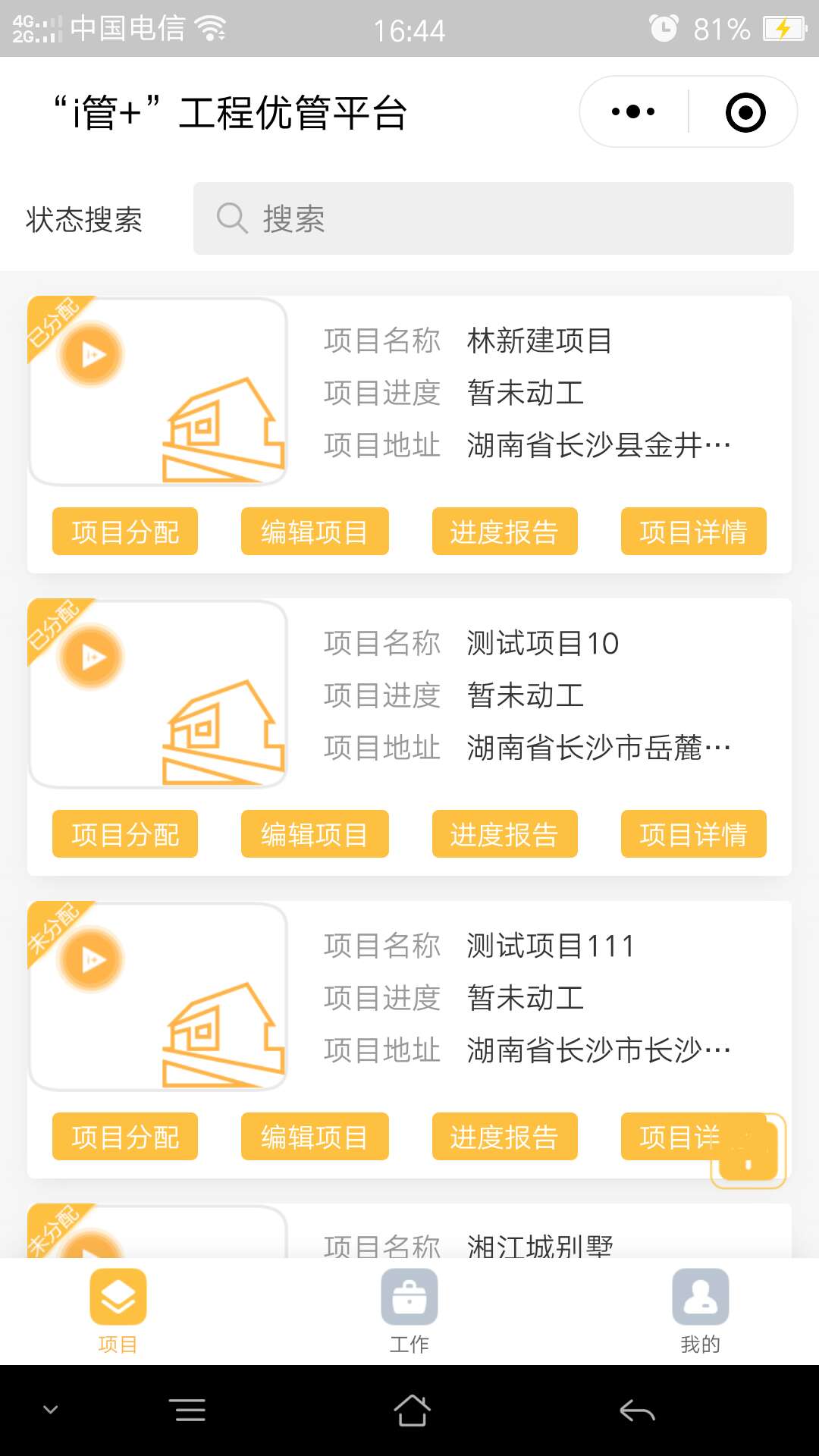Assign 测试项目10 via 项目分配

coord(125,834)
